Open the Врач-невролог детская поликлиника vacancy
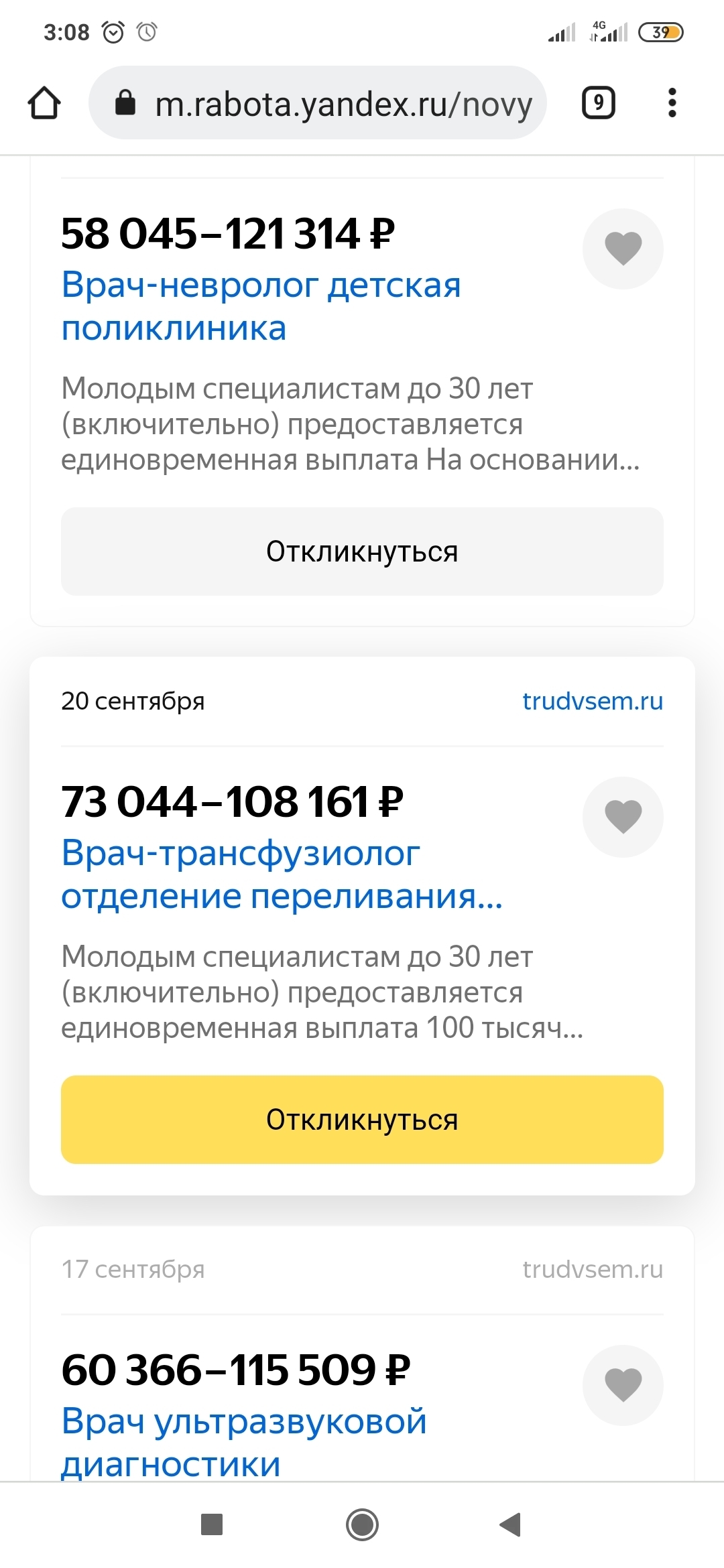 click(x=261, y=306)
